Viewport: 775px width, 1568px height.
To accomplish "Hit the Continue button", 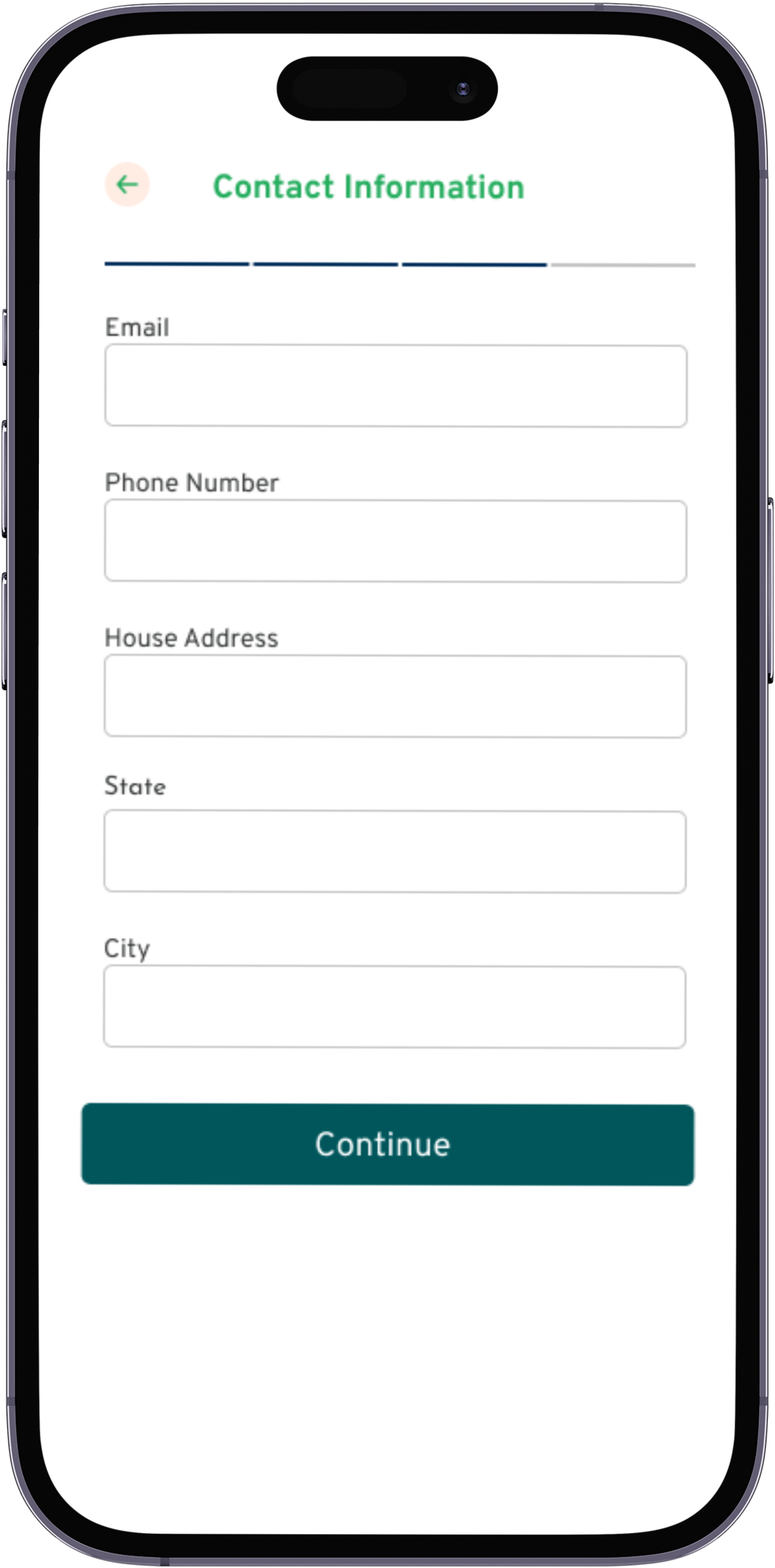I will (x=388, y=1145).
